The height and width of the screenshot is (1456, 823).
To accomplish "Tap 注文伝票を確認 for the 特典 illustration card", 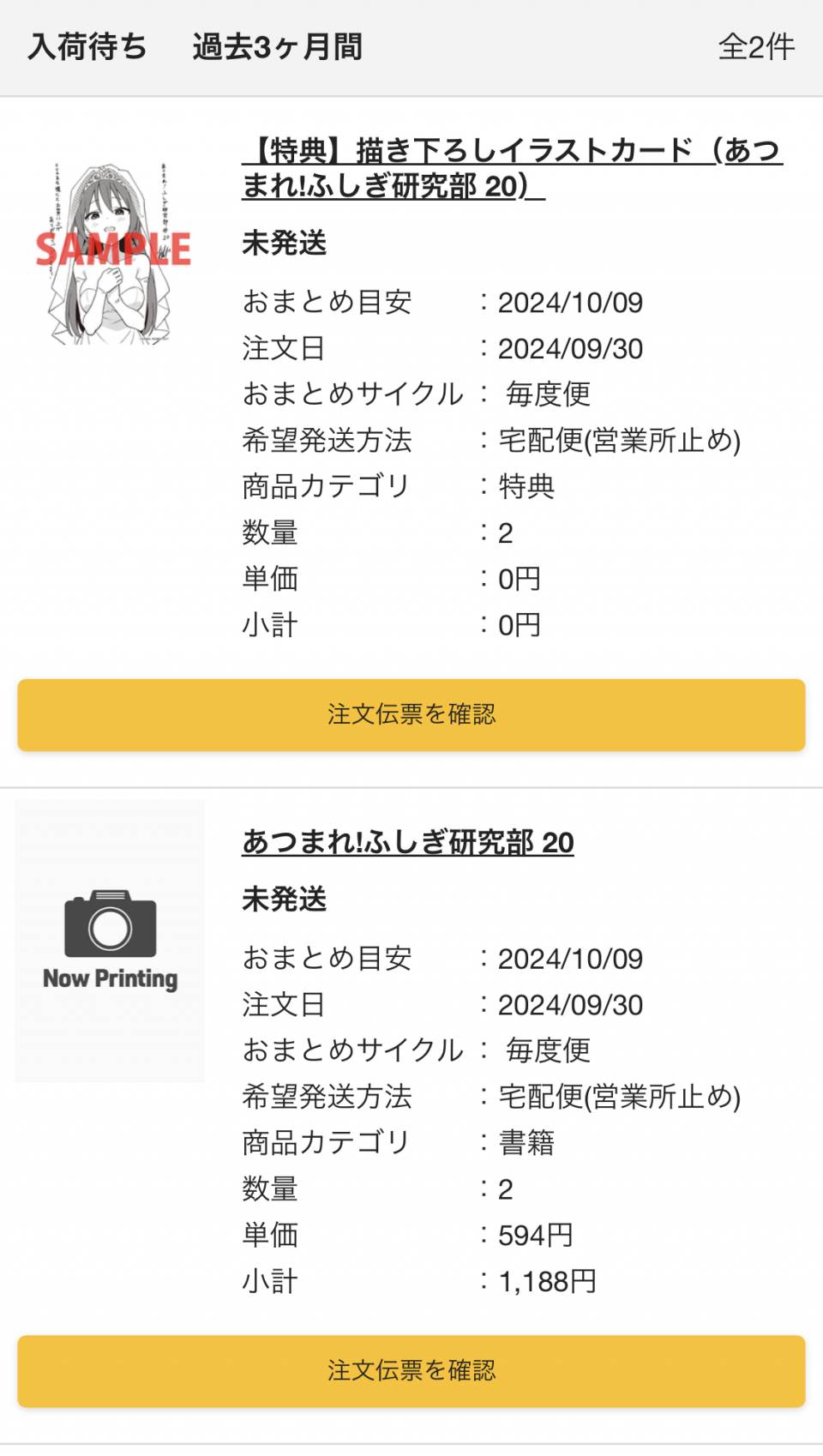I will [x=411, y=715].
